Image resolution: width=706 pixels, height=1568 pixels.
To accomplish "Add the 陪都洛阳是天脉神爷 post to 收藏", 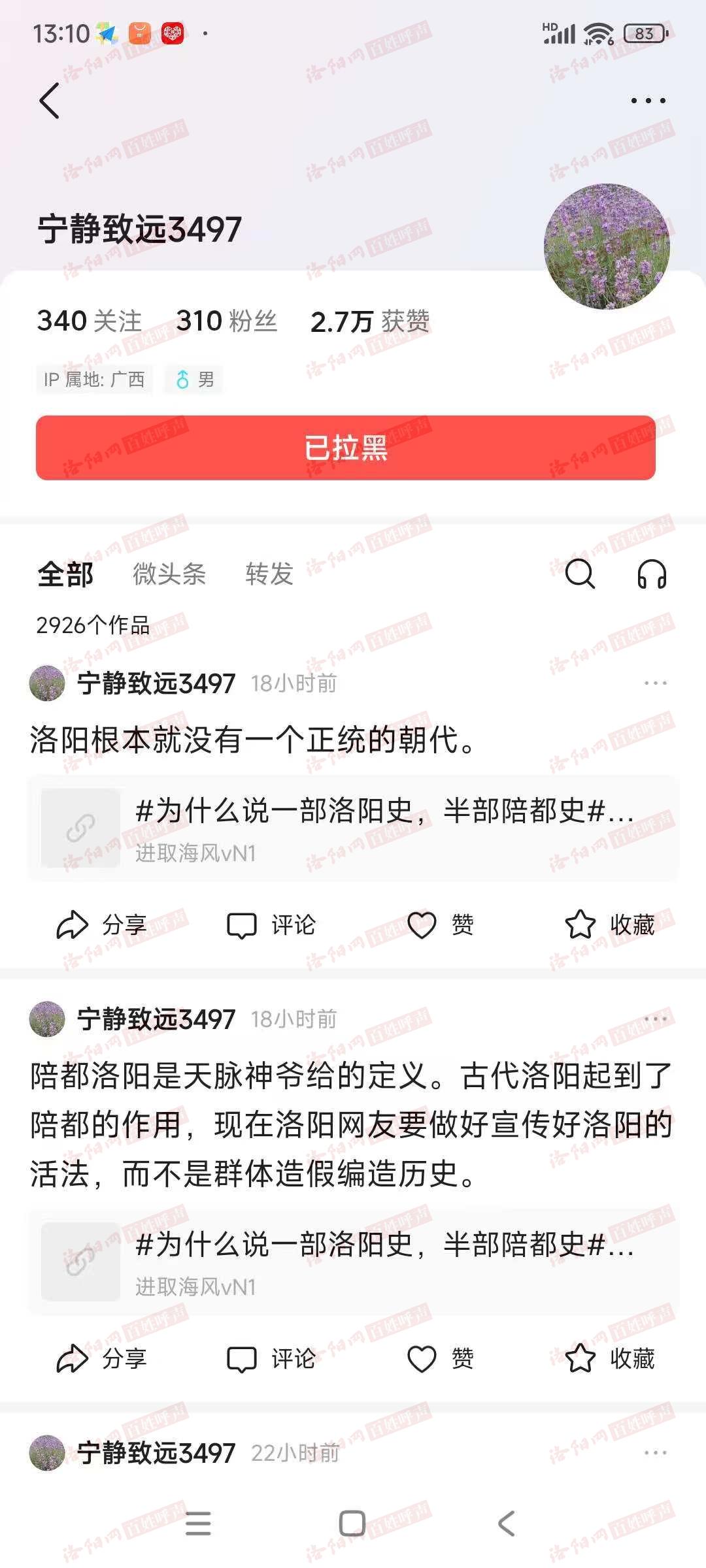I will (x=609, y=1359).
